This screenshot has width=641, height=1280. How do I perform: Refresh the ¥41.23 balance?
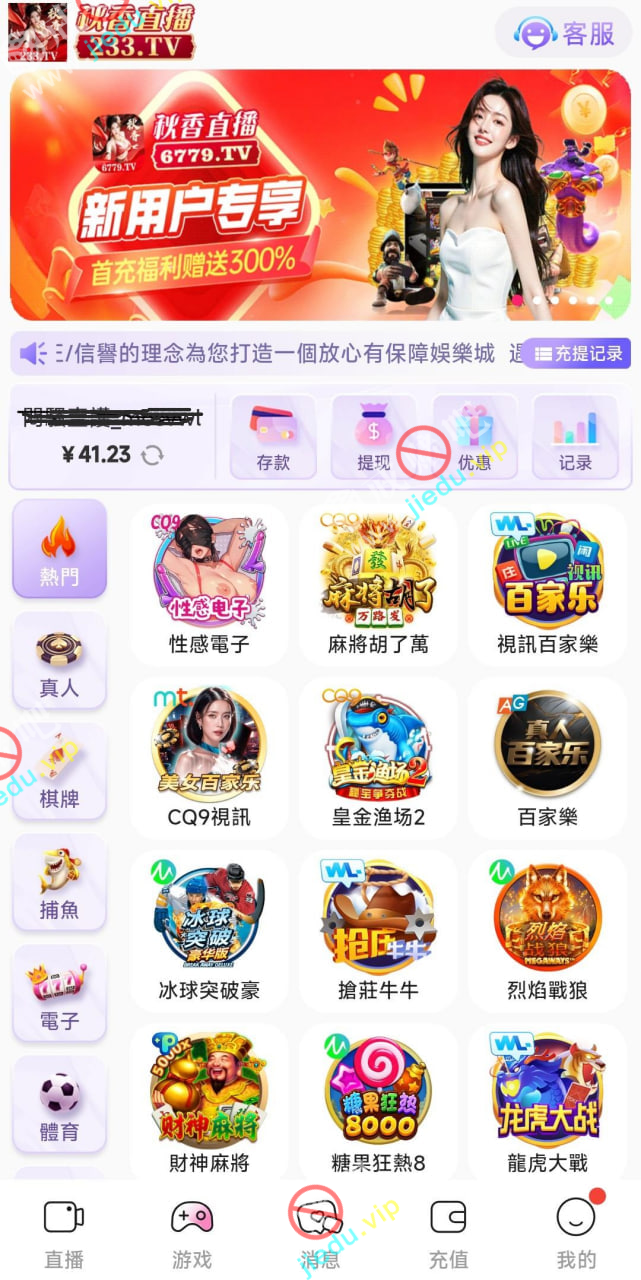point(152,455)
